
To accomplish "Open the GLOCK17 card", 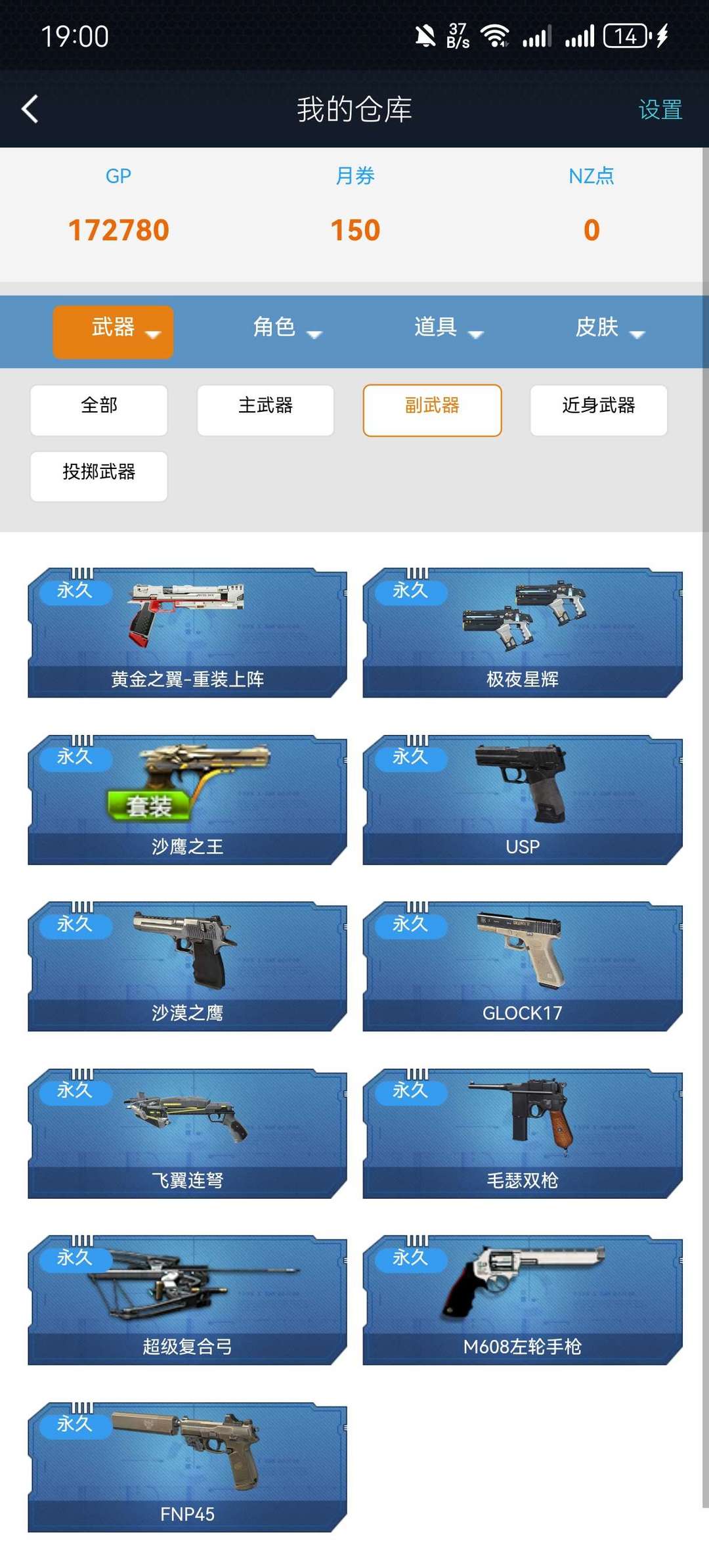I will click(522, 966).
